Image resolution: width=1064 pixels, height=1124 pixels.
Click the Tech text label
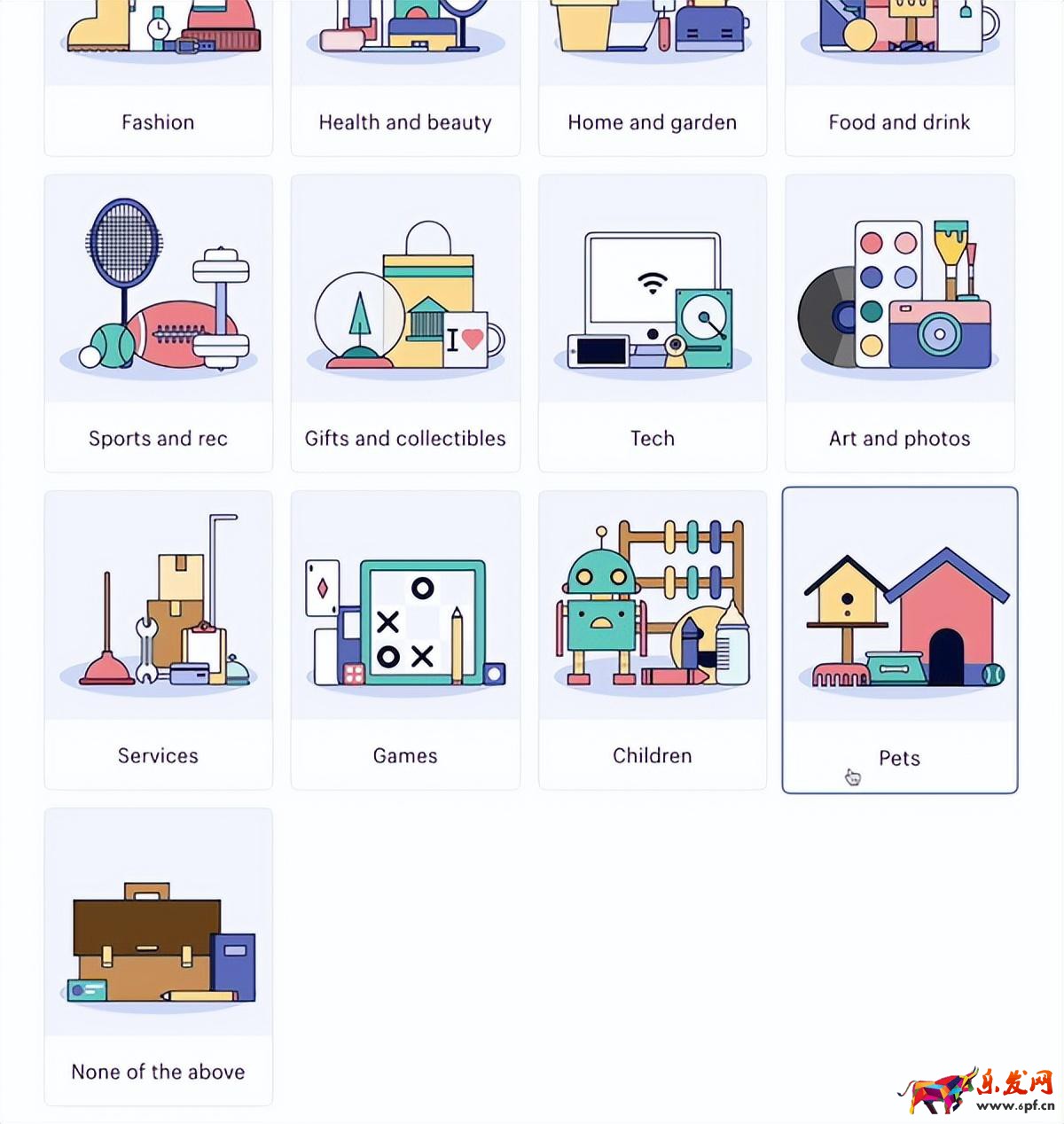(x=652, y=438)
